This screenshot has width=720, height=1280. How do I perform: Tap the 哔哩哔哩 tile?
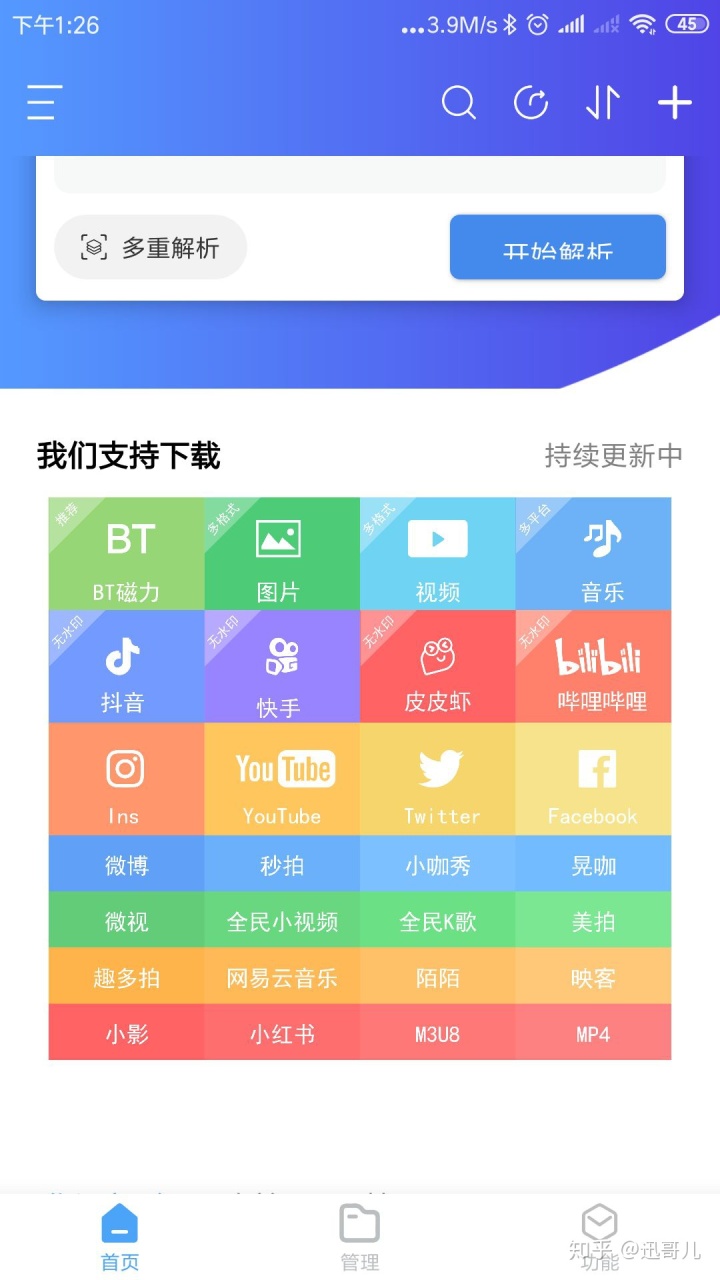[x=594, y=666]
